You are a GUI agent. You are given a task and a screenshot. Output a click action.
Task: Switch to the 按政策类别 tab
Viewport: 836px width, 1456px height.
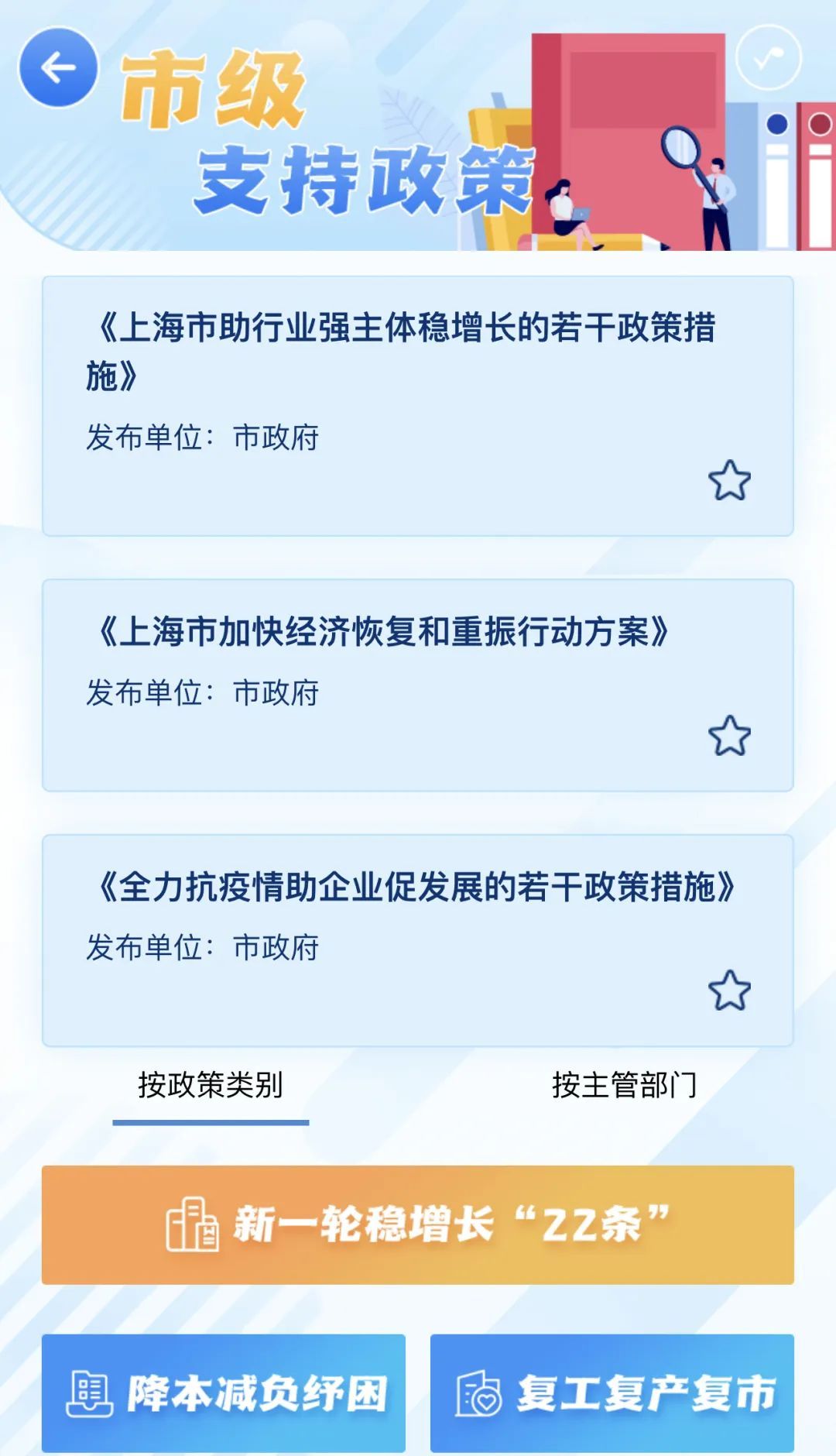point(211,1086)
